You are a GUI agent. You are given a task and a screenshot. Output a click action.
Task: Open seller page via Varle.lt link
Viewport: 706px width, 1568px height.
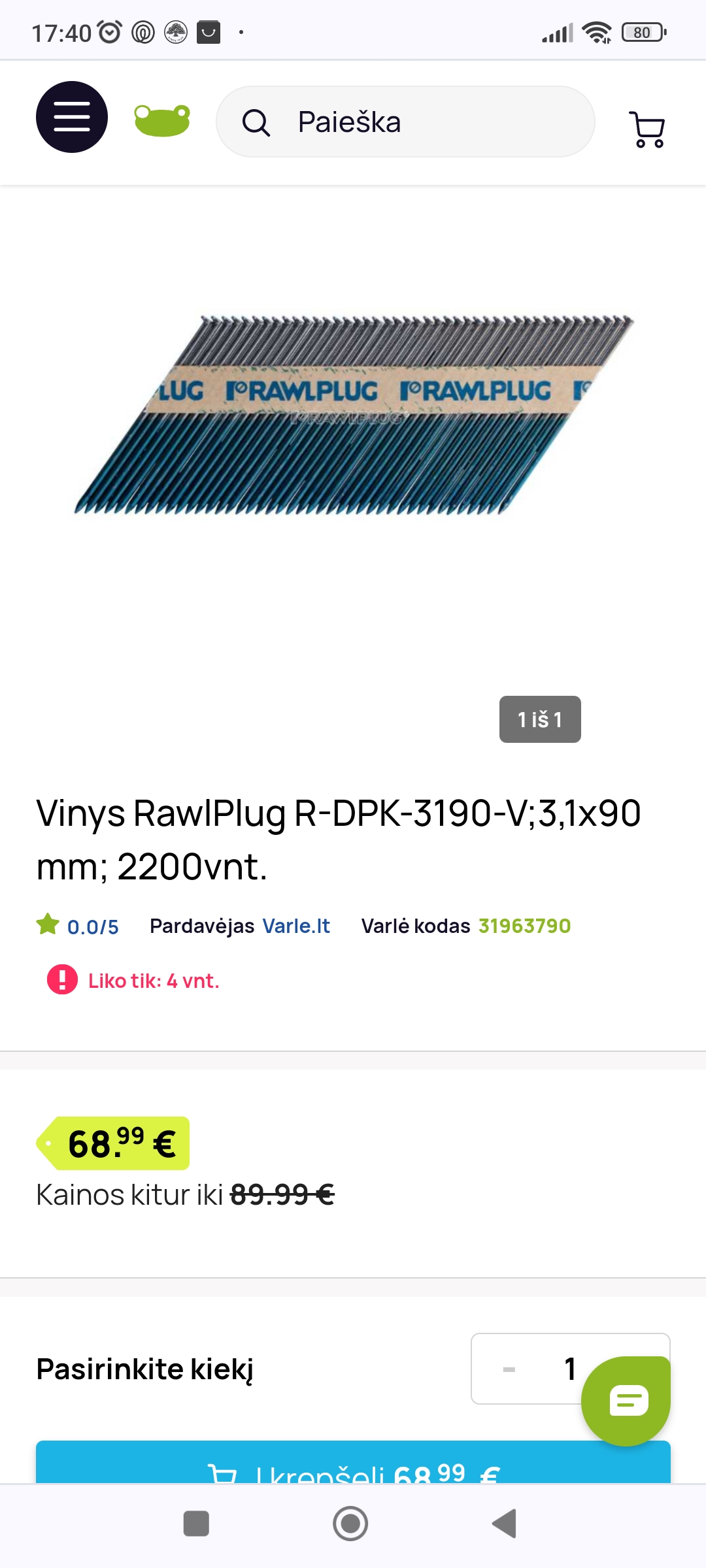[x=295, y=926]
